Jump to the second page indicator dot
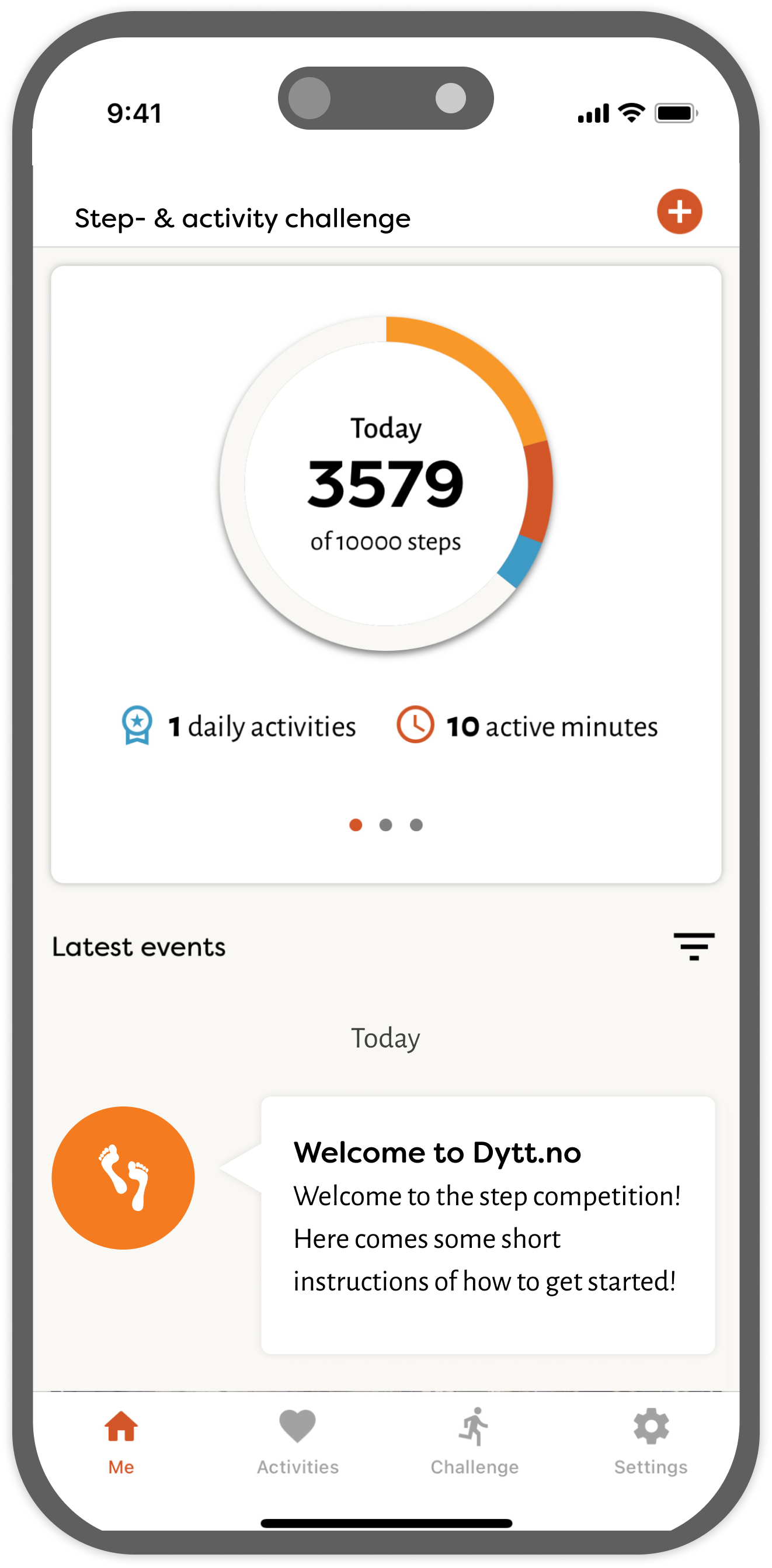The height and width of the screenshot is (1568, 772). pos(385,825)
